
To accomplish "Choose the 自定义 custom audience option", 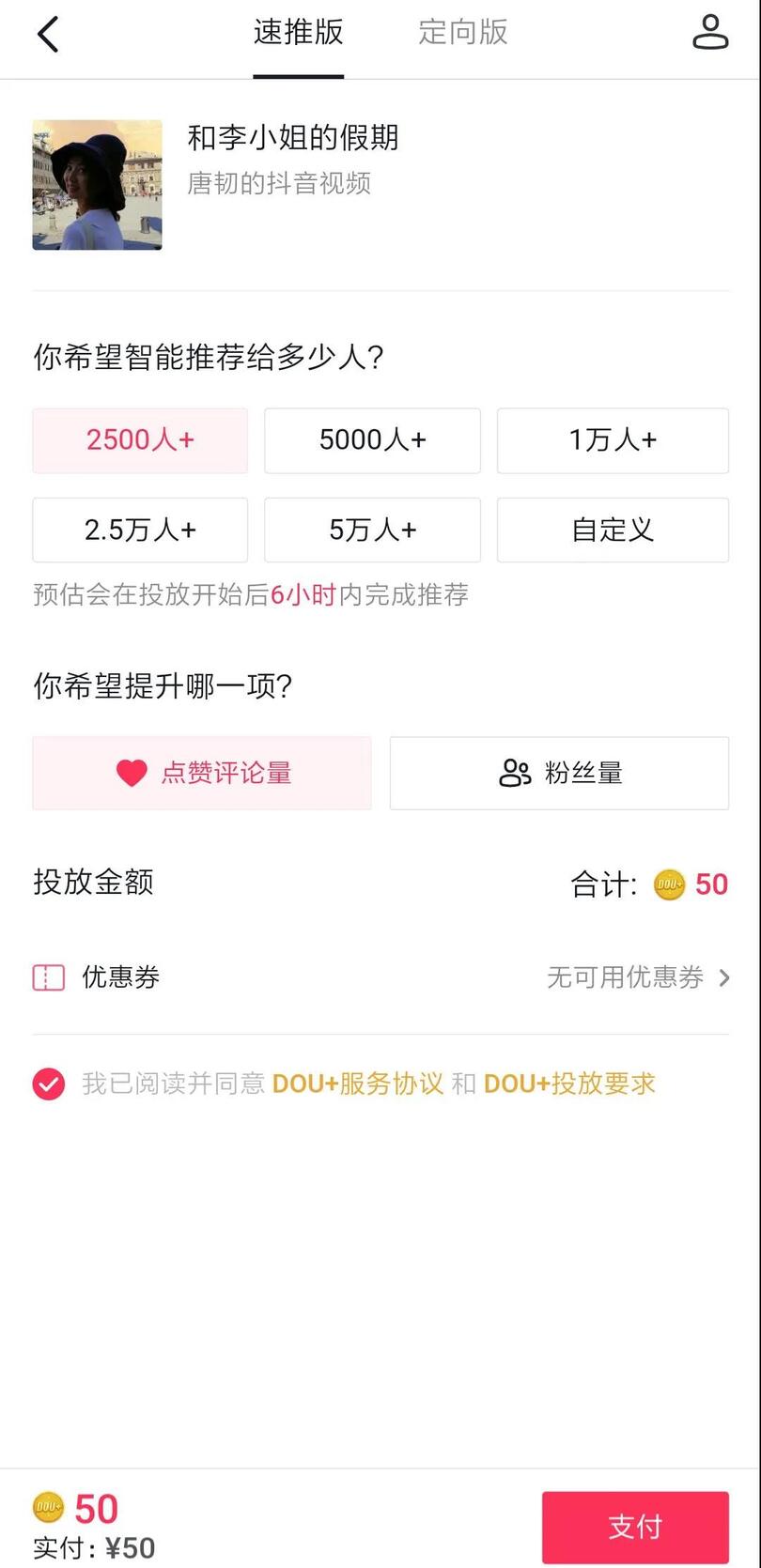I will coord(613,530).
